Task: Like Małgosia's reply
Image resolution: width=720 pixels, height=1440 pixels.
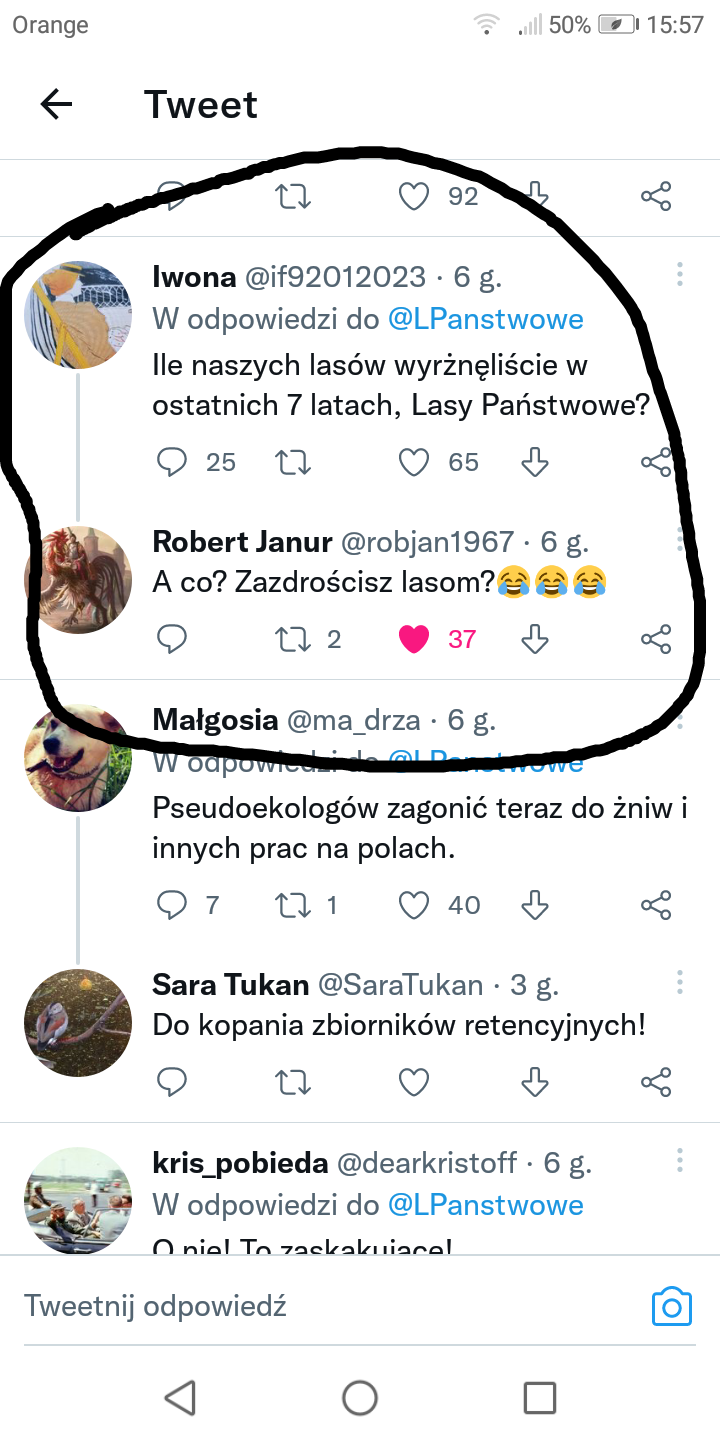Action: click(x=414, y=906)
